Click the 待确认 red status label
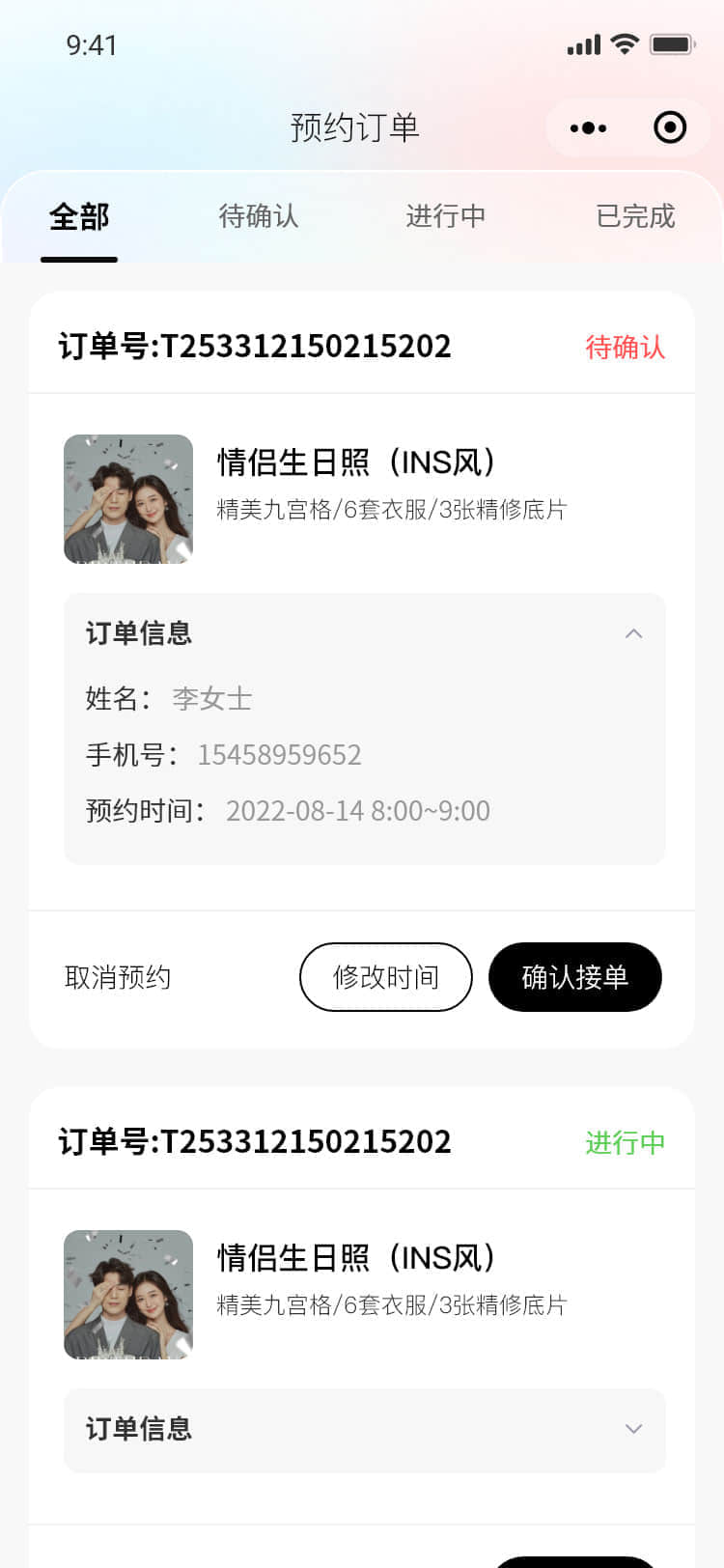This screenshot has height=1568, width=724. coord(626,346)
